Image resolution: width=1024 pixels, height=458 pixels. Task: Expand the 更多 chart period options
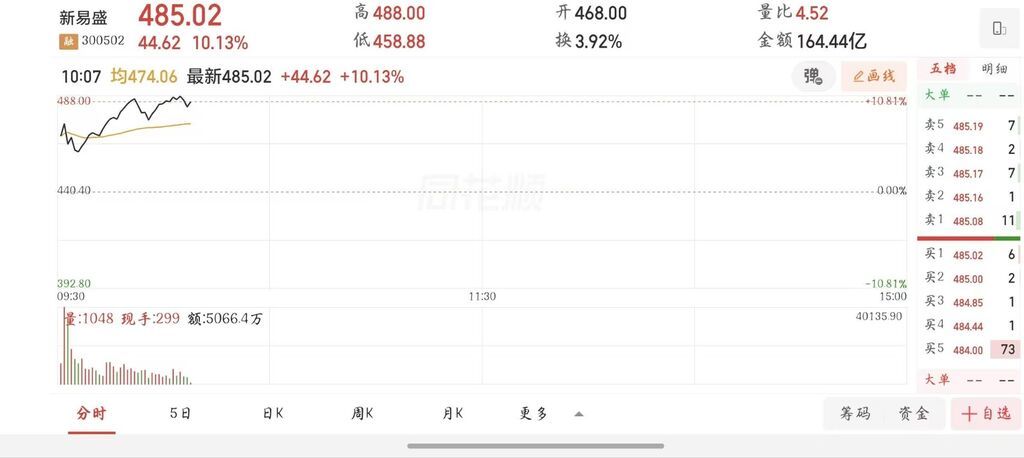coord(549,413)
